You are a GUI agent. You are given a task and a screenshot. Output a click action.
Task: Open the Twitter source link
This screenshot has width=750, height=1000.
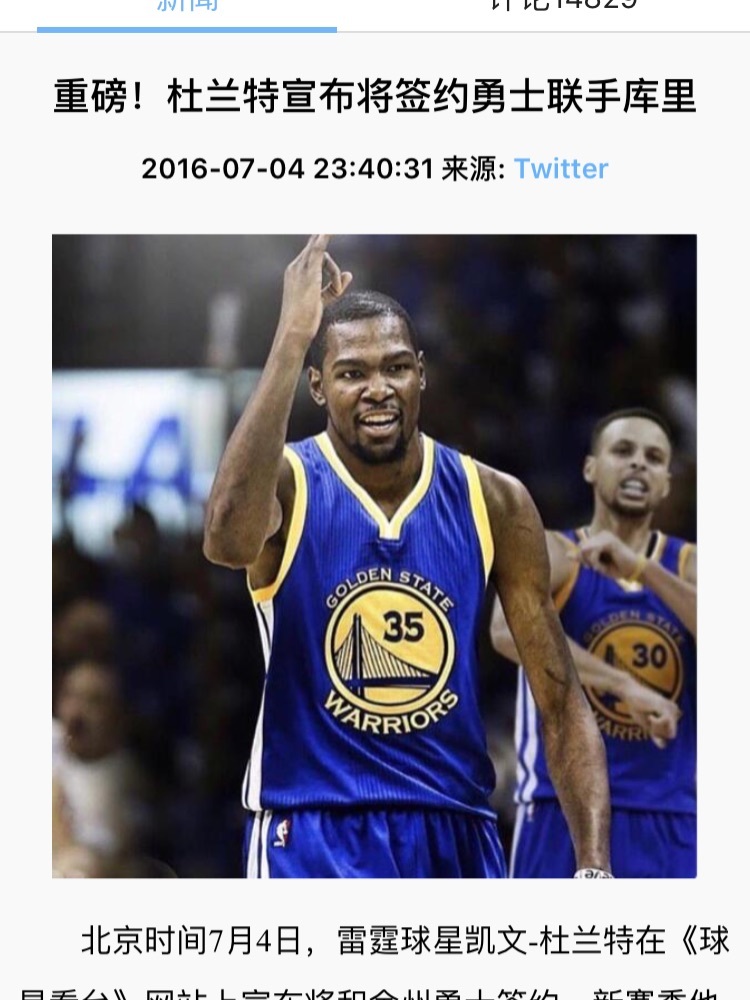(x=561, y=168)
